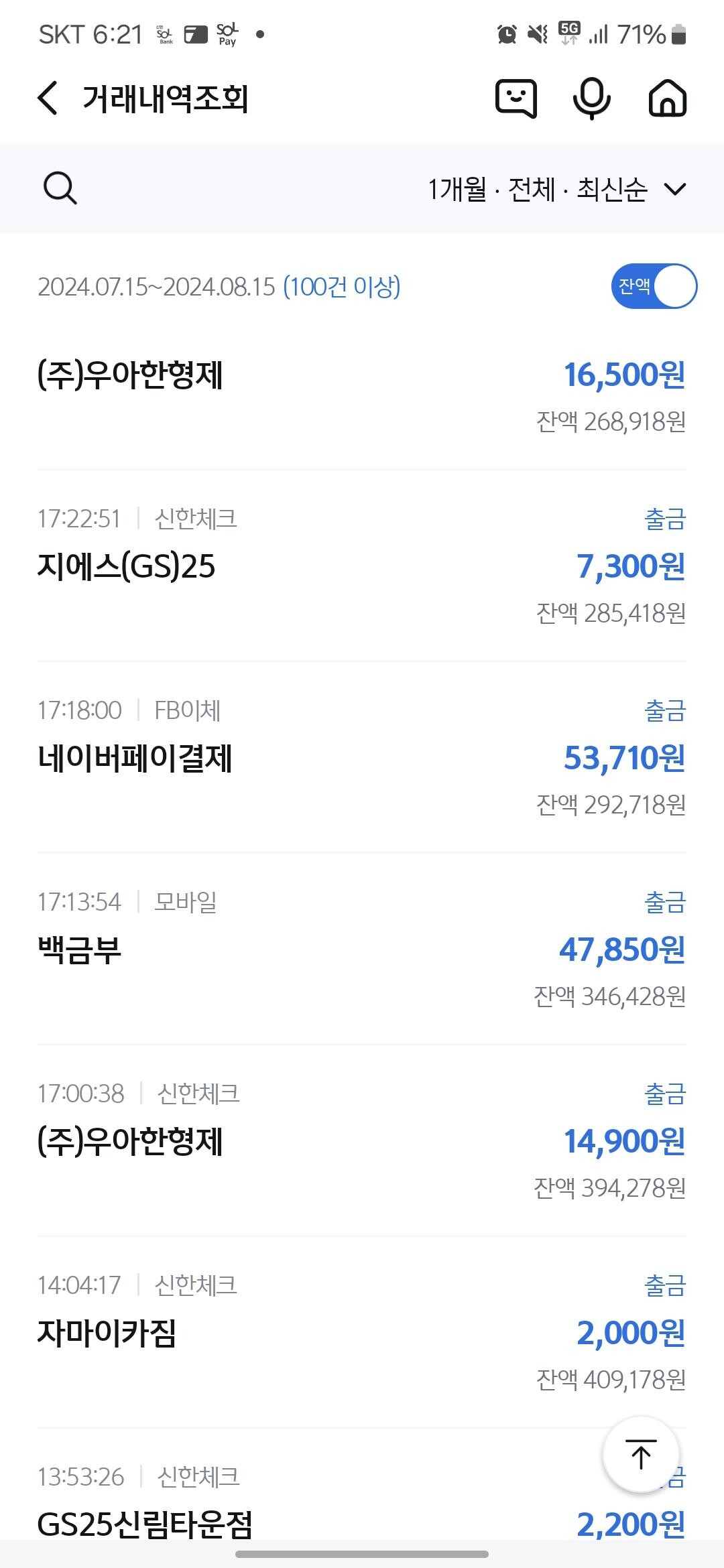Go back from 거래내역조회 screen

click(x=48, y=99)
